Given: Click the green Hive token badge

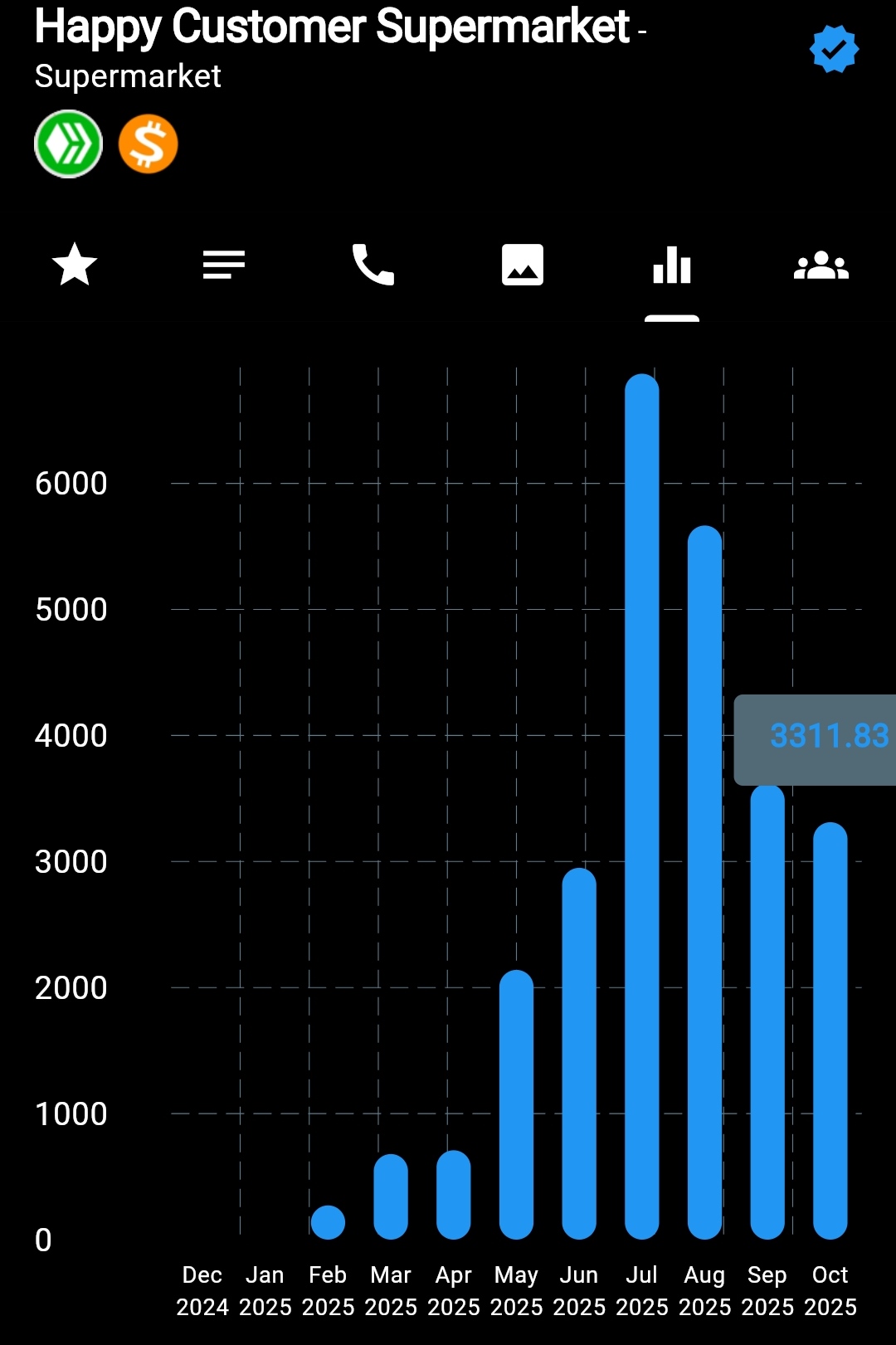Looking at the screenshot, I should pos(69,144).
